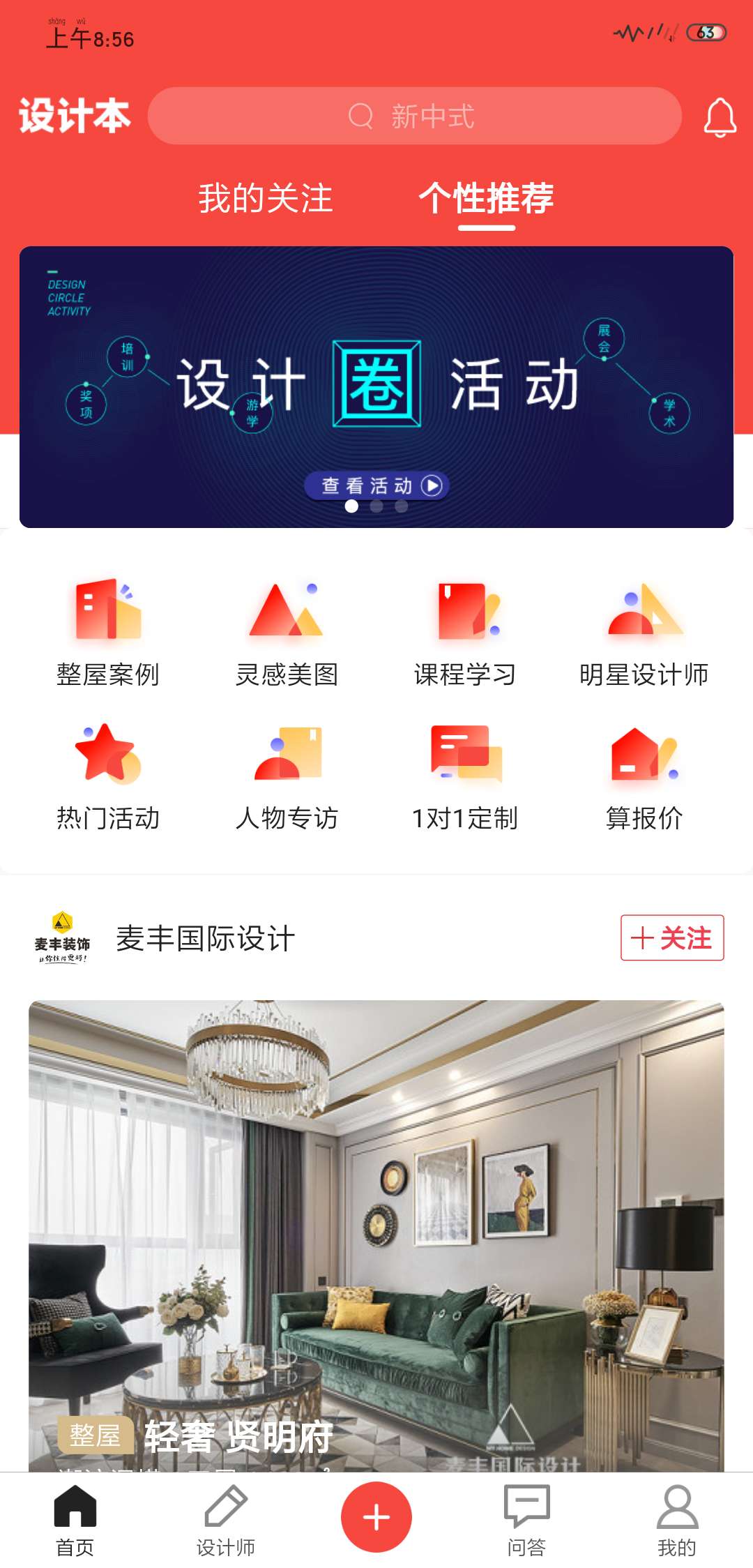Browse 明星设计师
The image size is (753, 1568).
(x=644, y=633)
